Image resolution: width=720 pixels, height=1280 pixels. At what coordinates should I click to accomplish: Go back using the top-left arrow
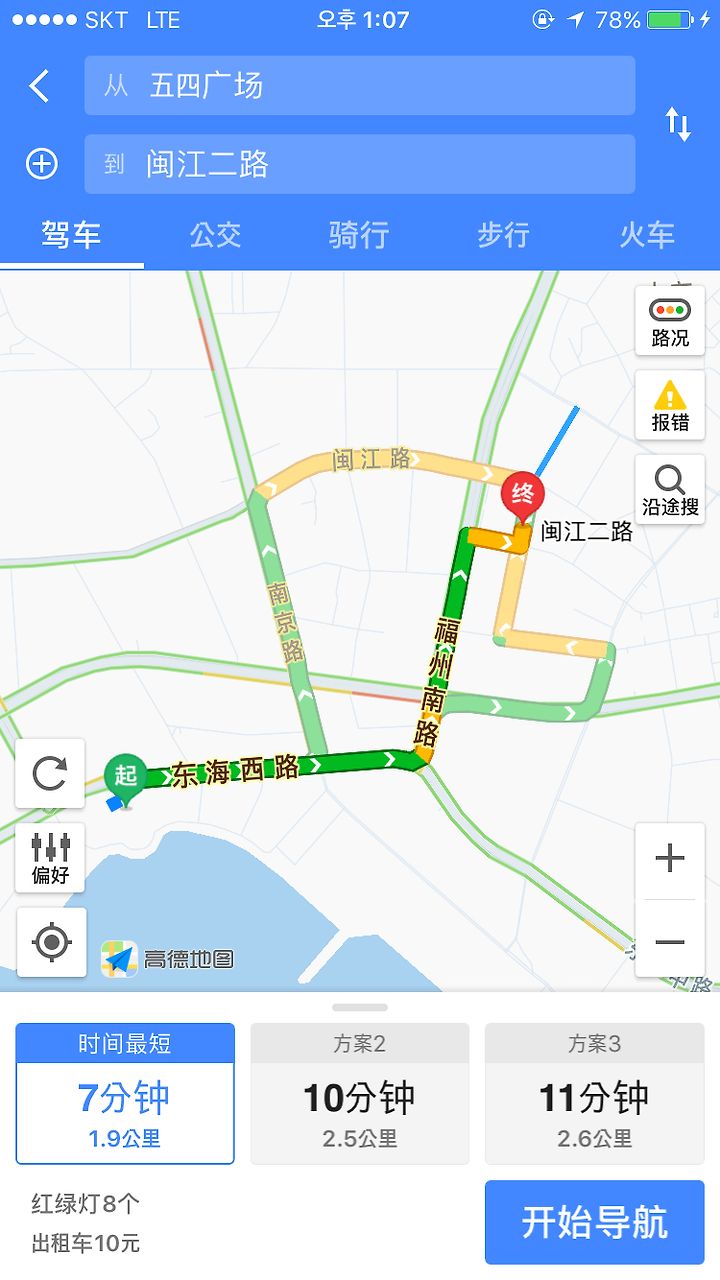click(40, 86)
